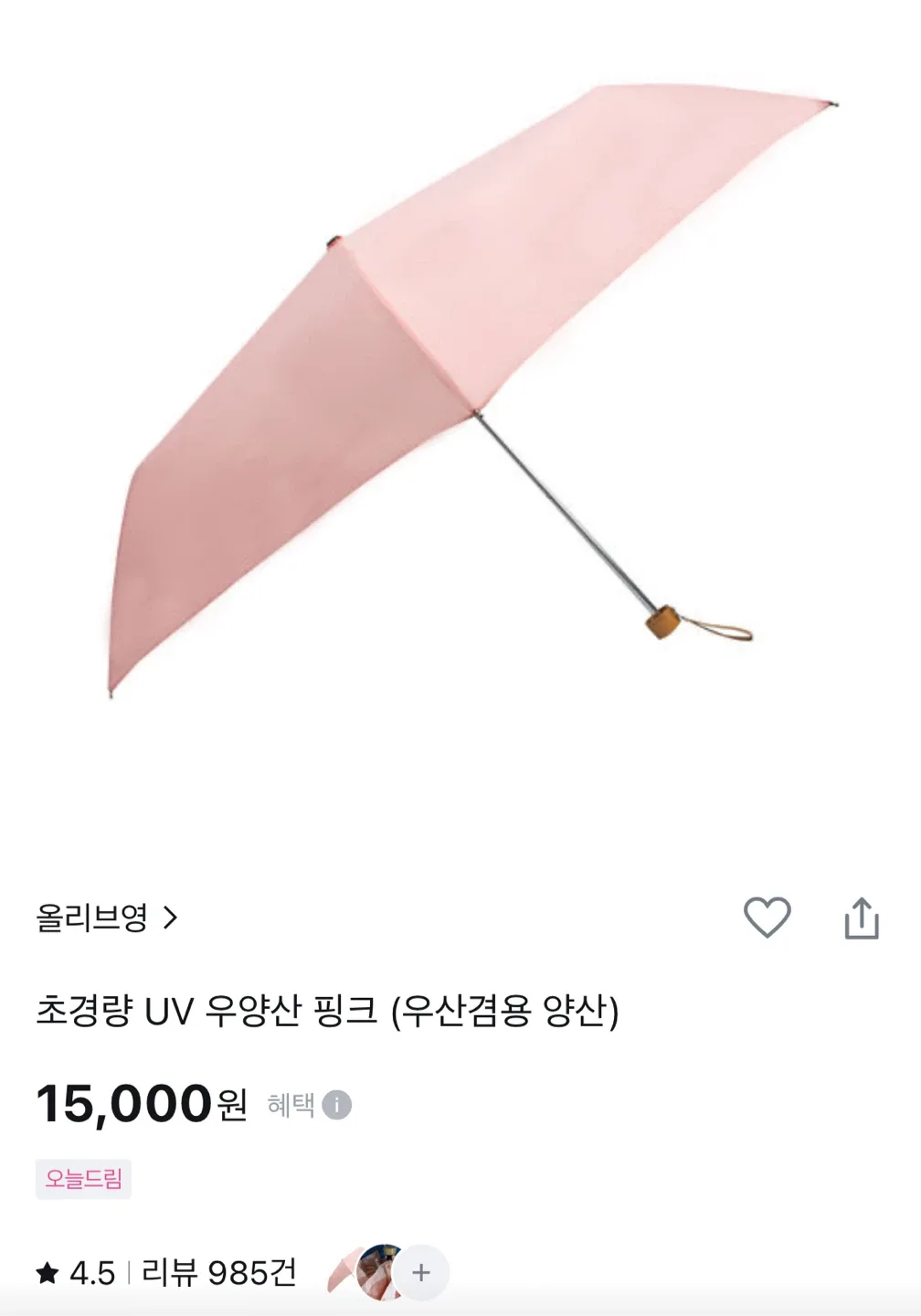Open the pink umbrella product image
Image resolution: width=921 pixels, height=1316 pixels.
pos(460,393)
